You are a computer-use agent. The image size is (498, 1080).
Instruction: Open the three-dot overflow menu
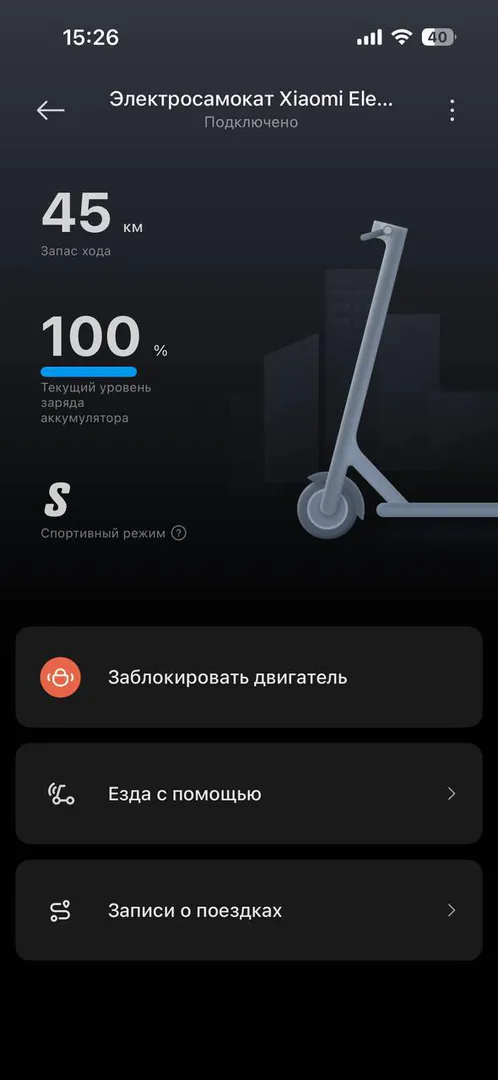(x=452, y=110)
